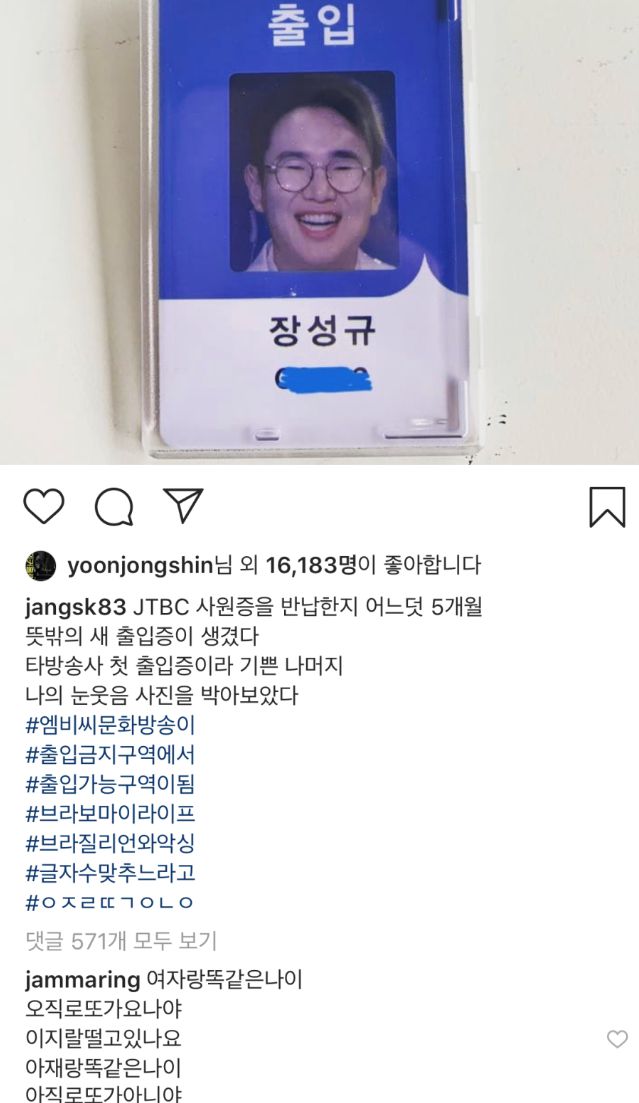This screenshot has width=639, height=1103.
Task: Share the post with the paper plane icon
Action: pyautogui.click(x=183, y=506)
